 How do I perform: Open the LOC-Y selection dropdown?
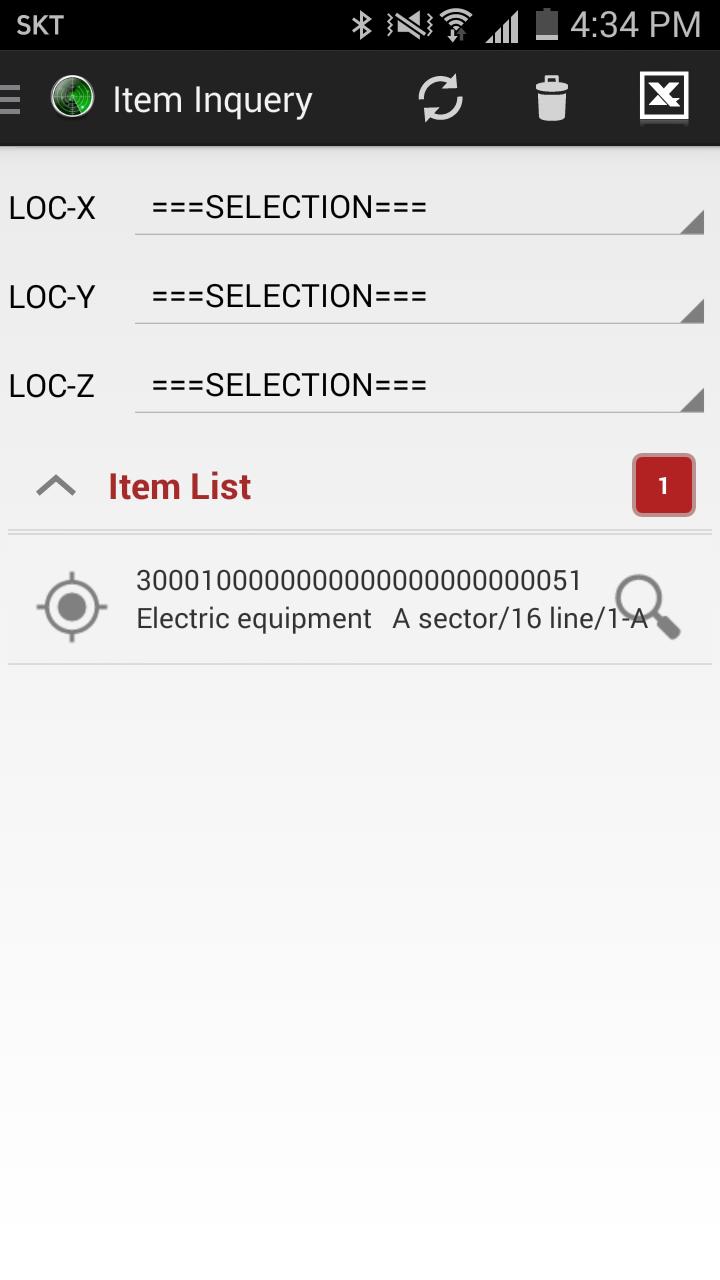[x=420, y=296]
